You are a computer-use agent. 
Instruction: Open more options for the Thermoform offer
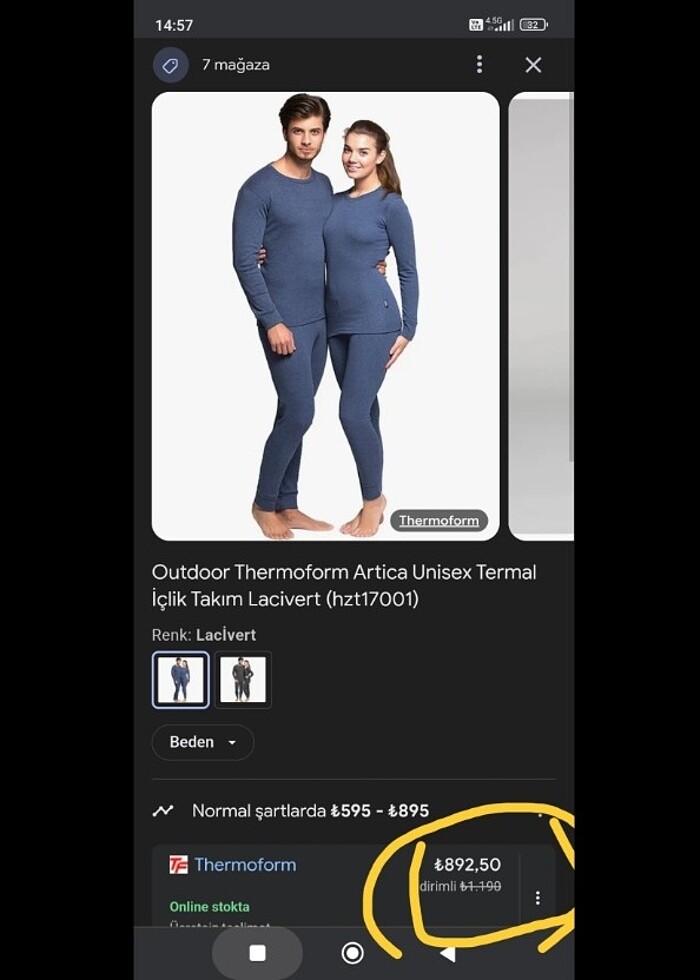tap(537, 898)
